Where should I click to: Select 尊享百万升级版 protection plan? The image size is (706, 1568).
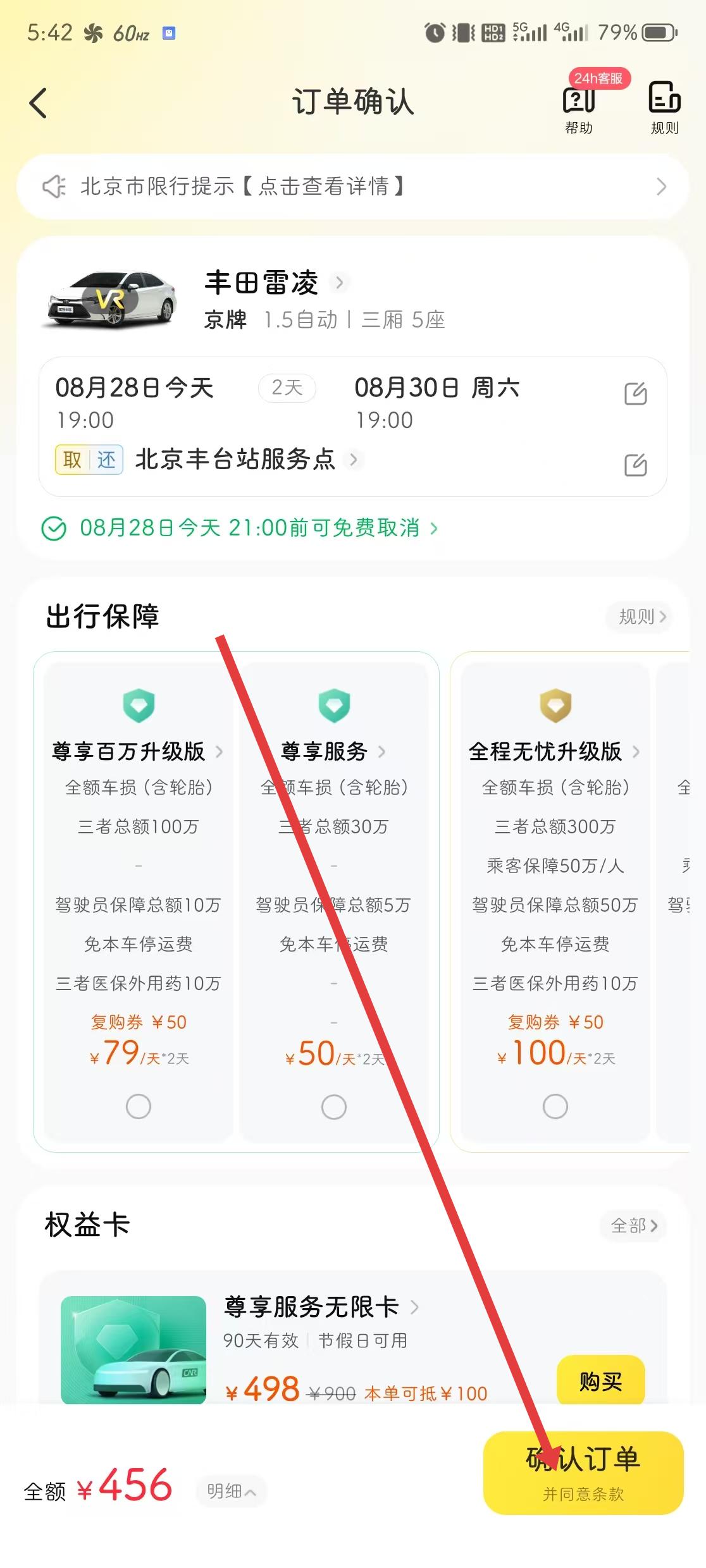click(138, 1106)
